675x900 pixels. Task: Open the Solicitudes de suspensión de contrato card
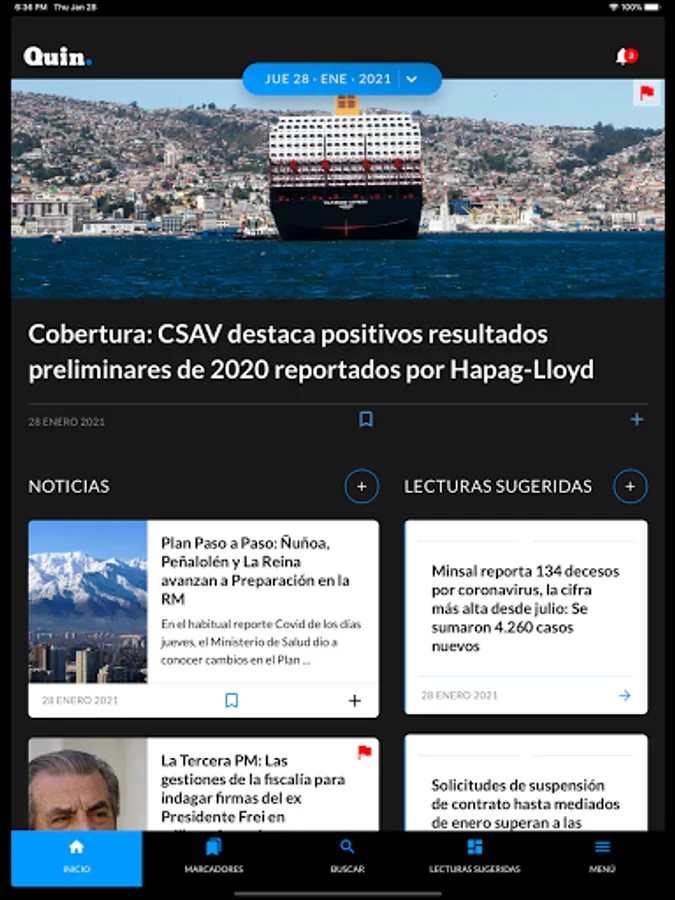pos(526,802)
